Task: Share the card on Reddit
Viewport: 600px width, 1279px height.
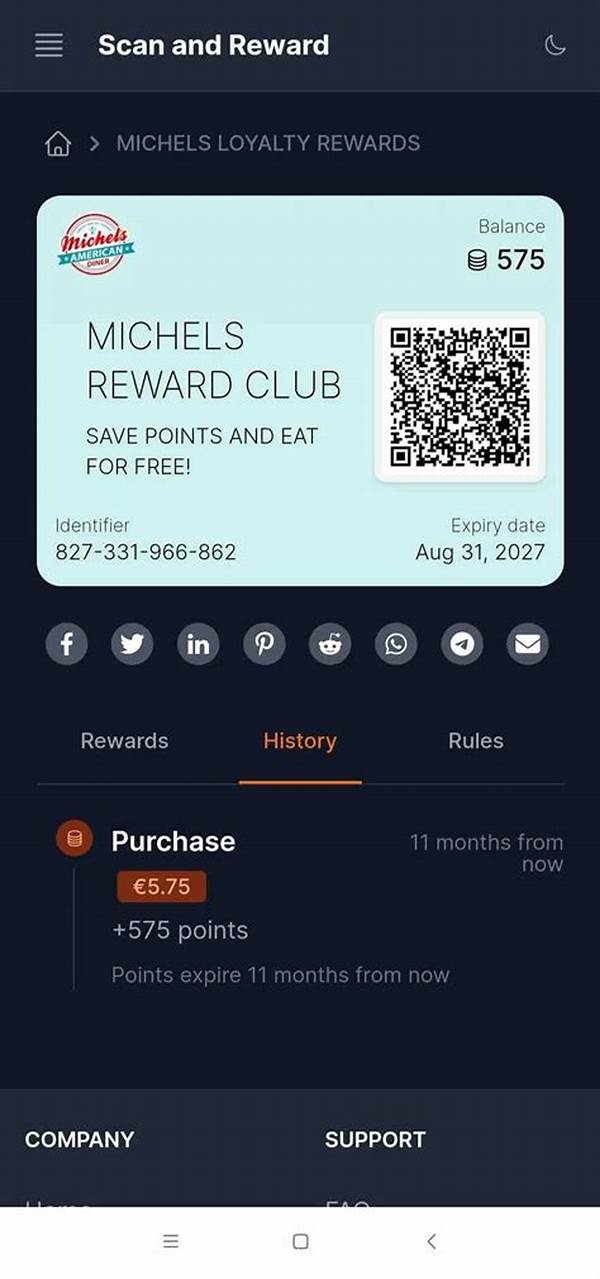Action: pyautogui.click(x=330, y=644)
